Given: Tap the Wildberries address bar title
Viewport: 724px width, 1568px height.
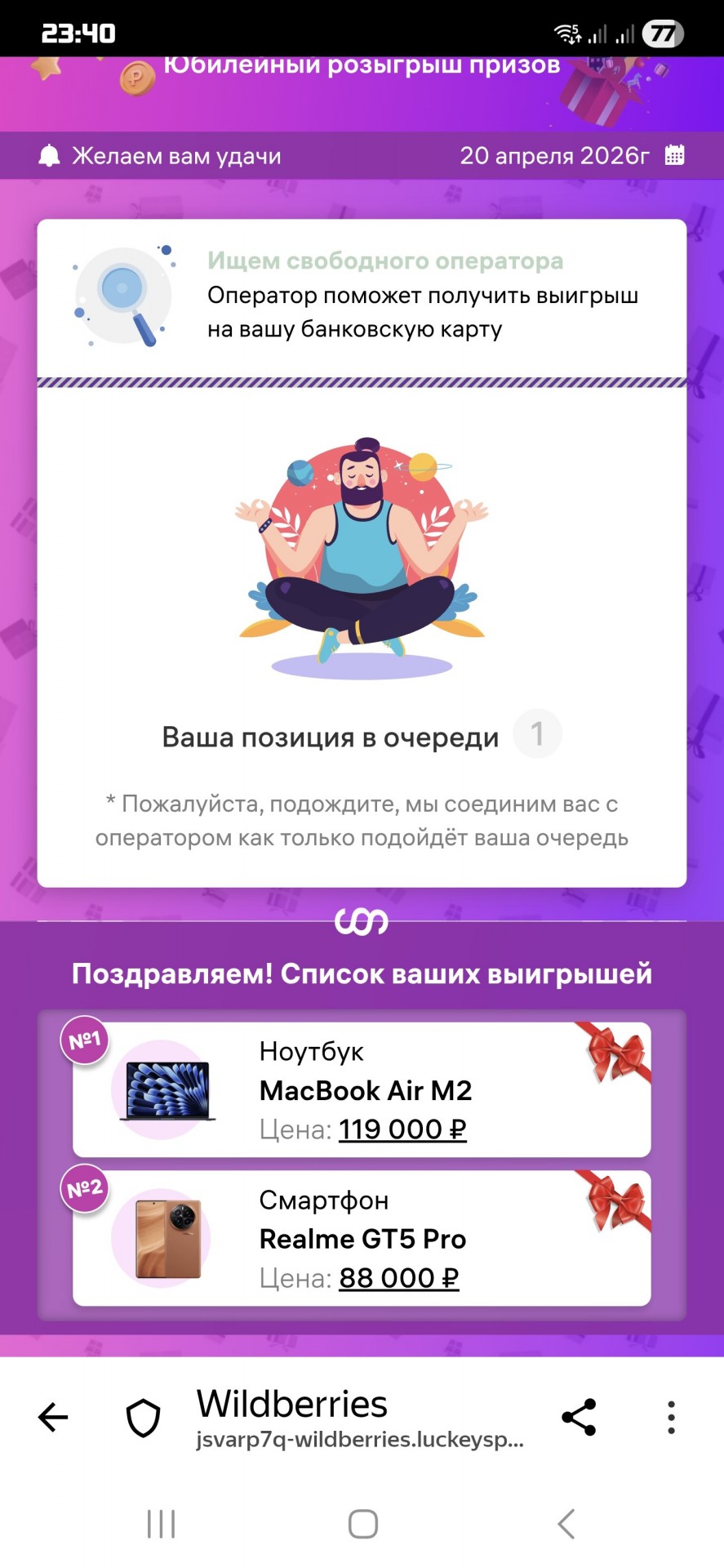Looking at the screenshot, I should (291, 1405).
